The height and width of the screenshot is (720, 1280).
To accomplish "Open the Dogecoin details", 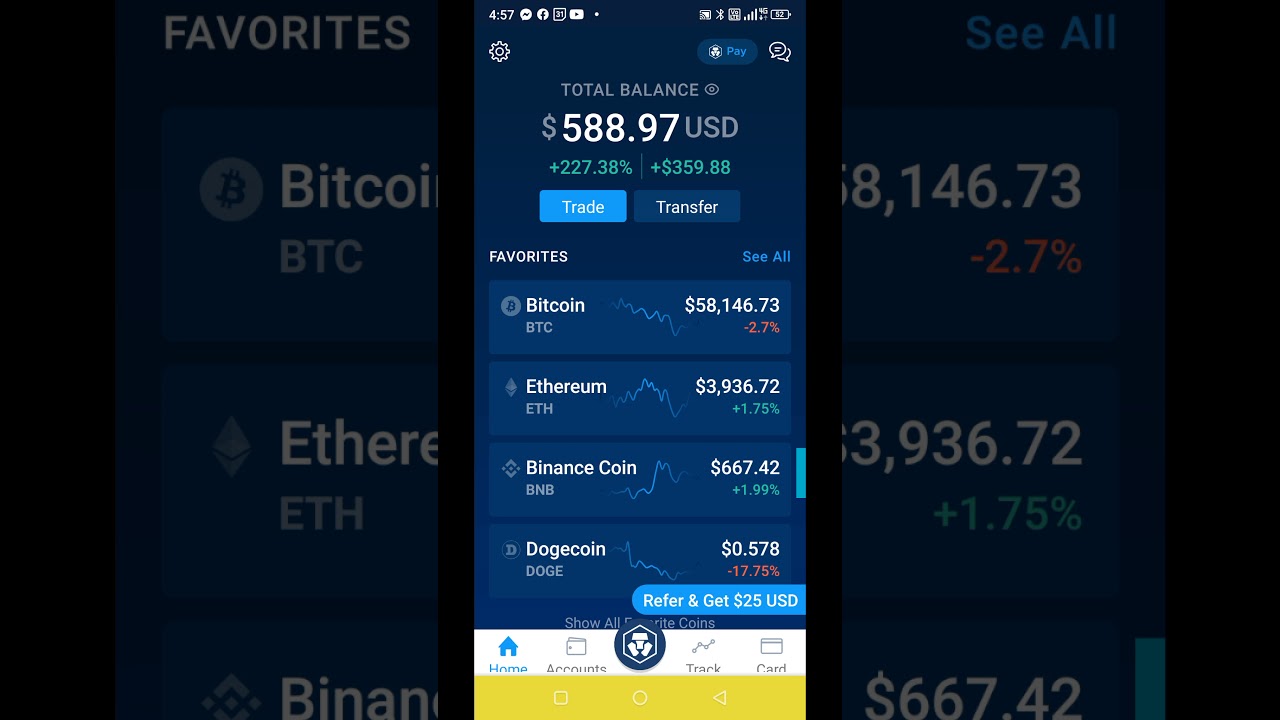I will point(640,560).
